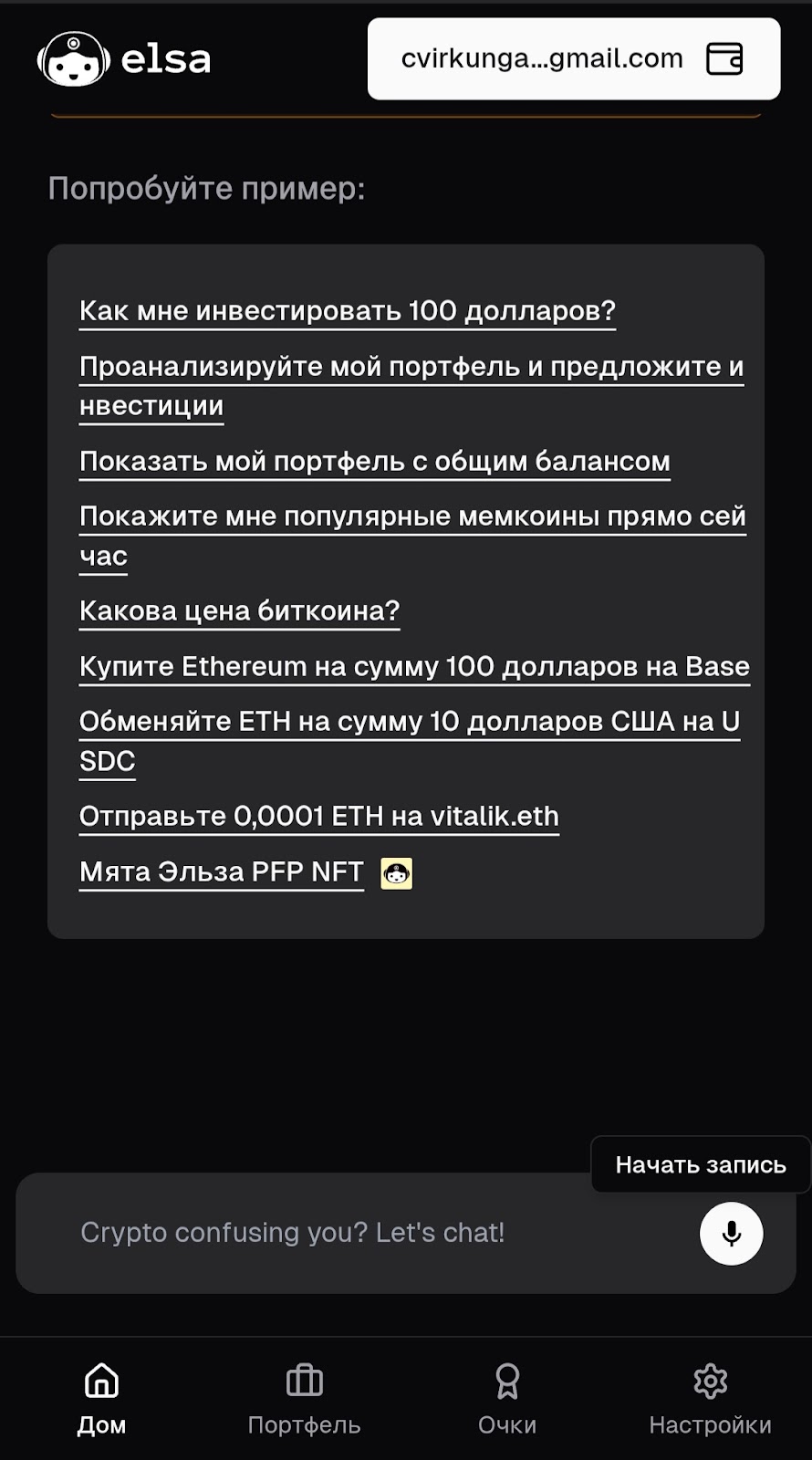The width and height of the screenshot is (812, 1460).
Task: Select "Купите Ethereum на сумму 100 долларов" example
Action: (414, 667)
